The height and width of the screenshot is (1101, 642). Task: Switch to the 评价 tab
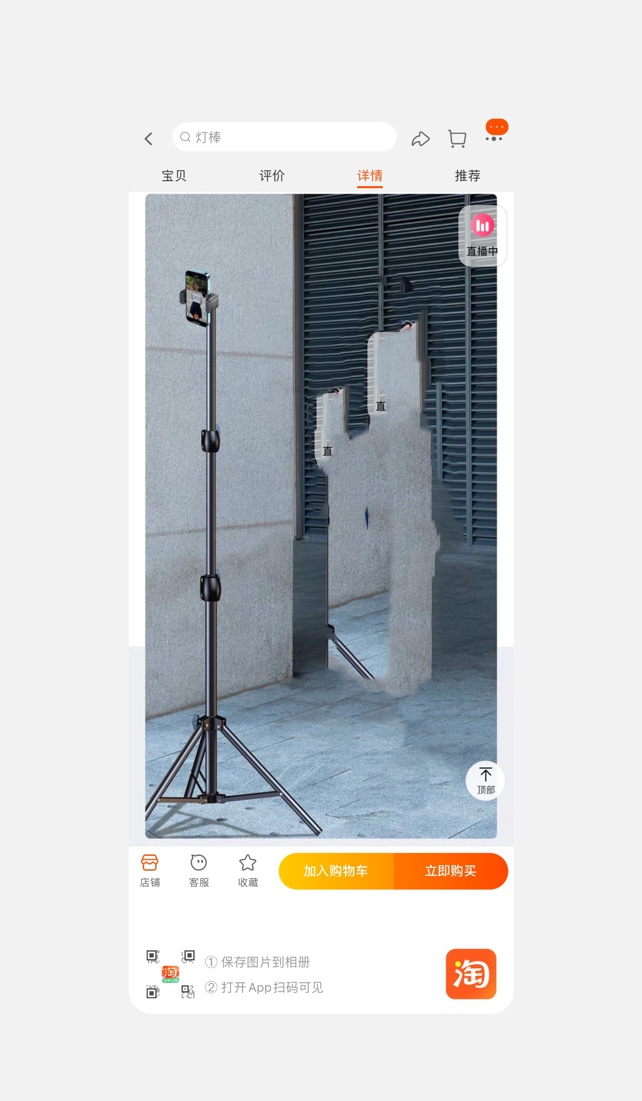pyautogui.click(x=272, y=176)
